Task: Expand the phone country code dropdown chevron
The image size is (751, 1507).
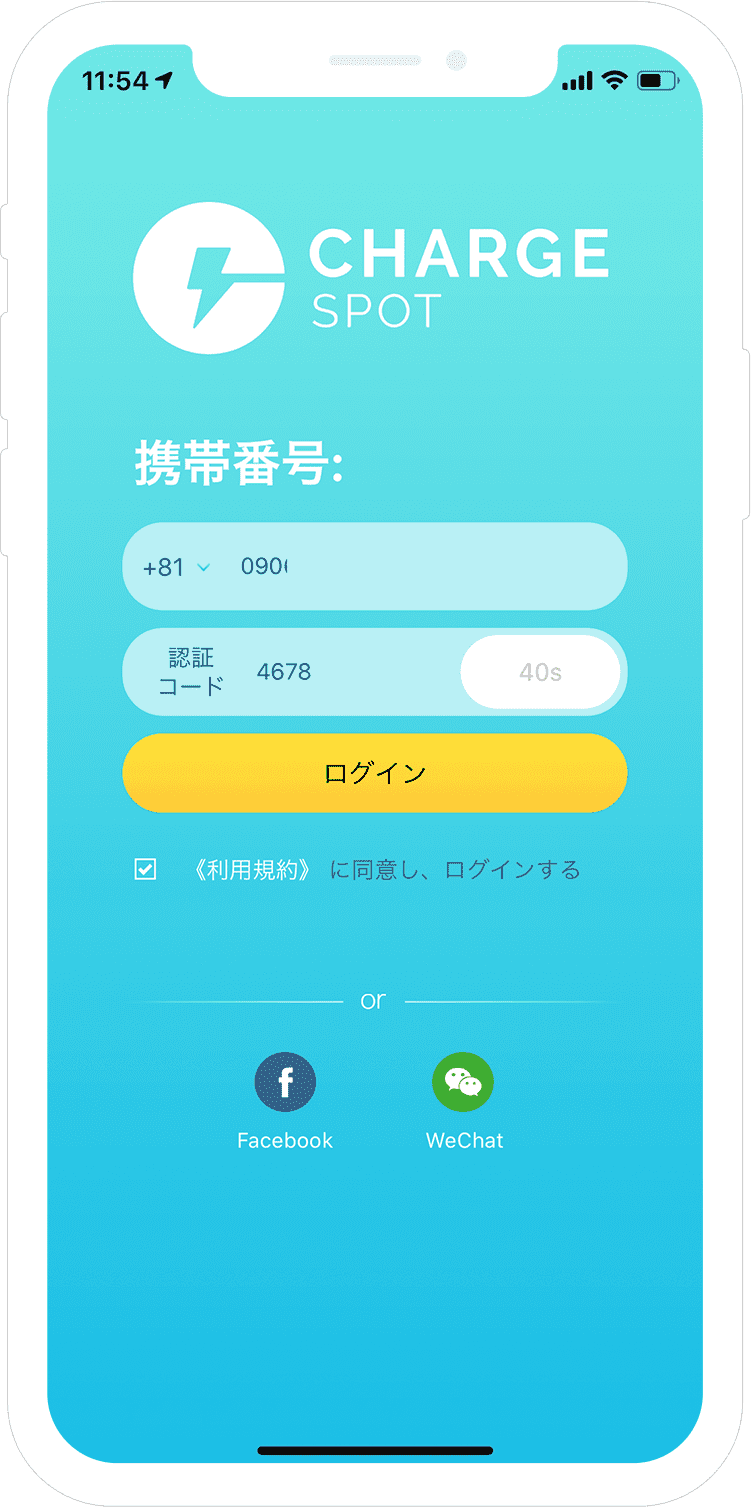Action: click(x=205, y=567)
